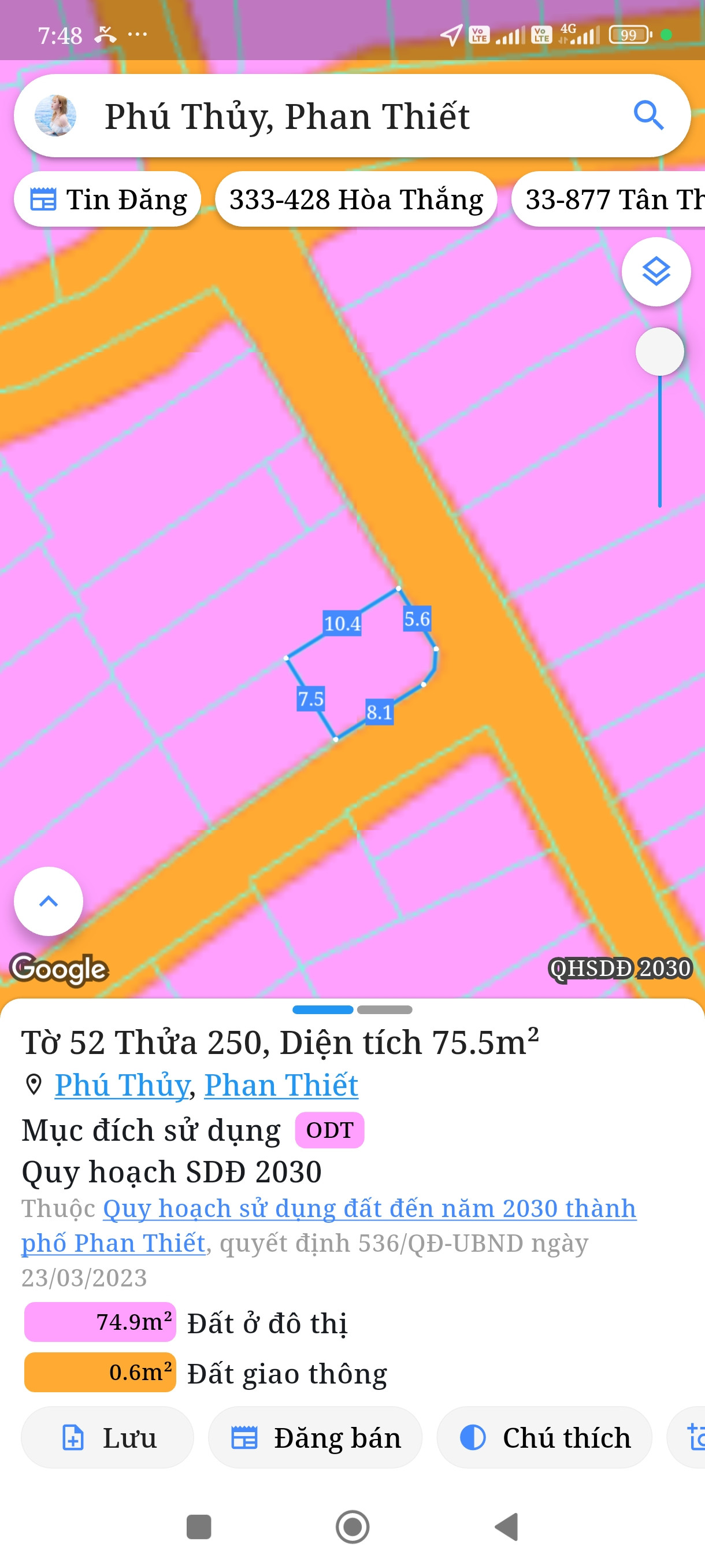Tap the overlay opacity slider handle
Image resolution: width=705 pixels, height=1568 pixels.
[x=659, y=352]
